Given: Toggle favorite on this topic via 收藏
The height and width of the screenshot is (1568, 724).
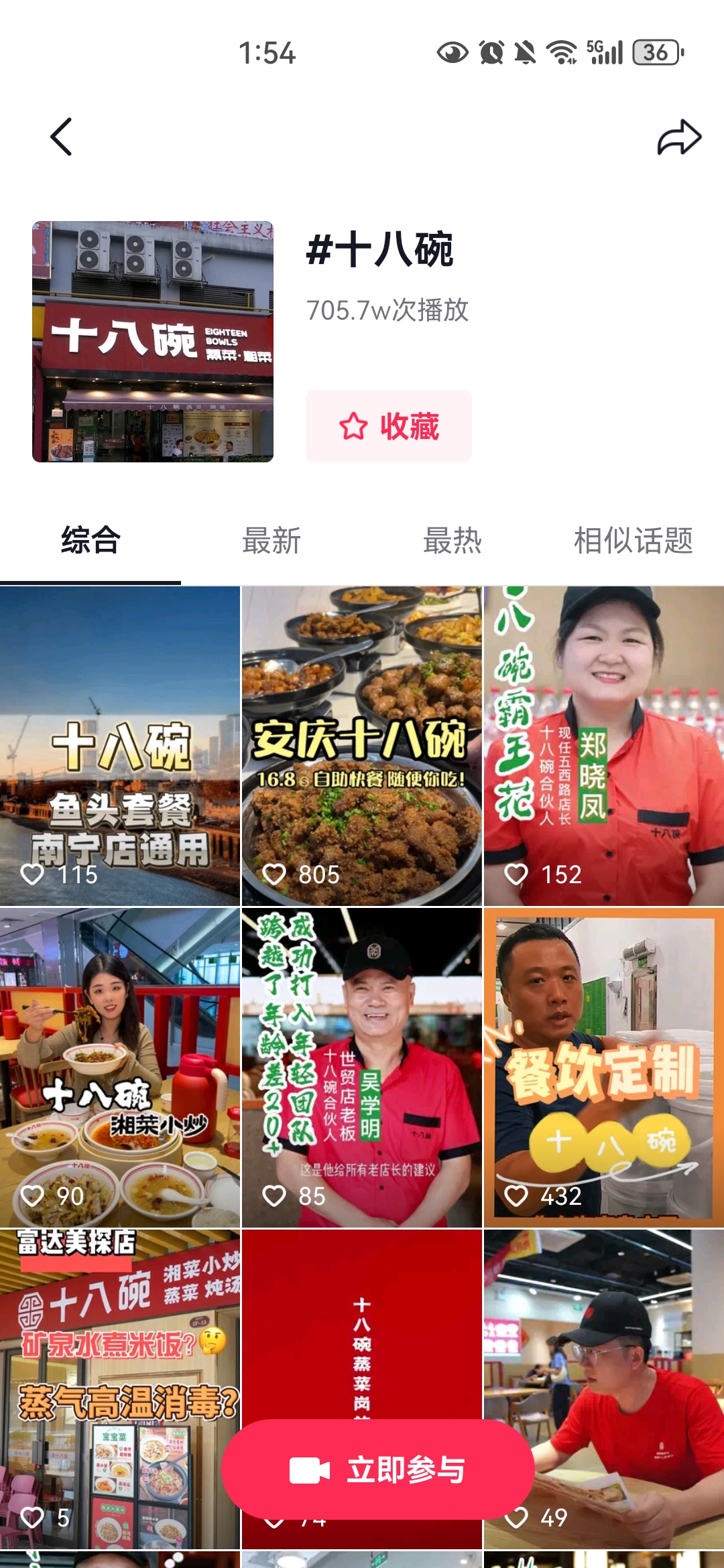Looking at the screenshot, I should [x=387, y=426].
